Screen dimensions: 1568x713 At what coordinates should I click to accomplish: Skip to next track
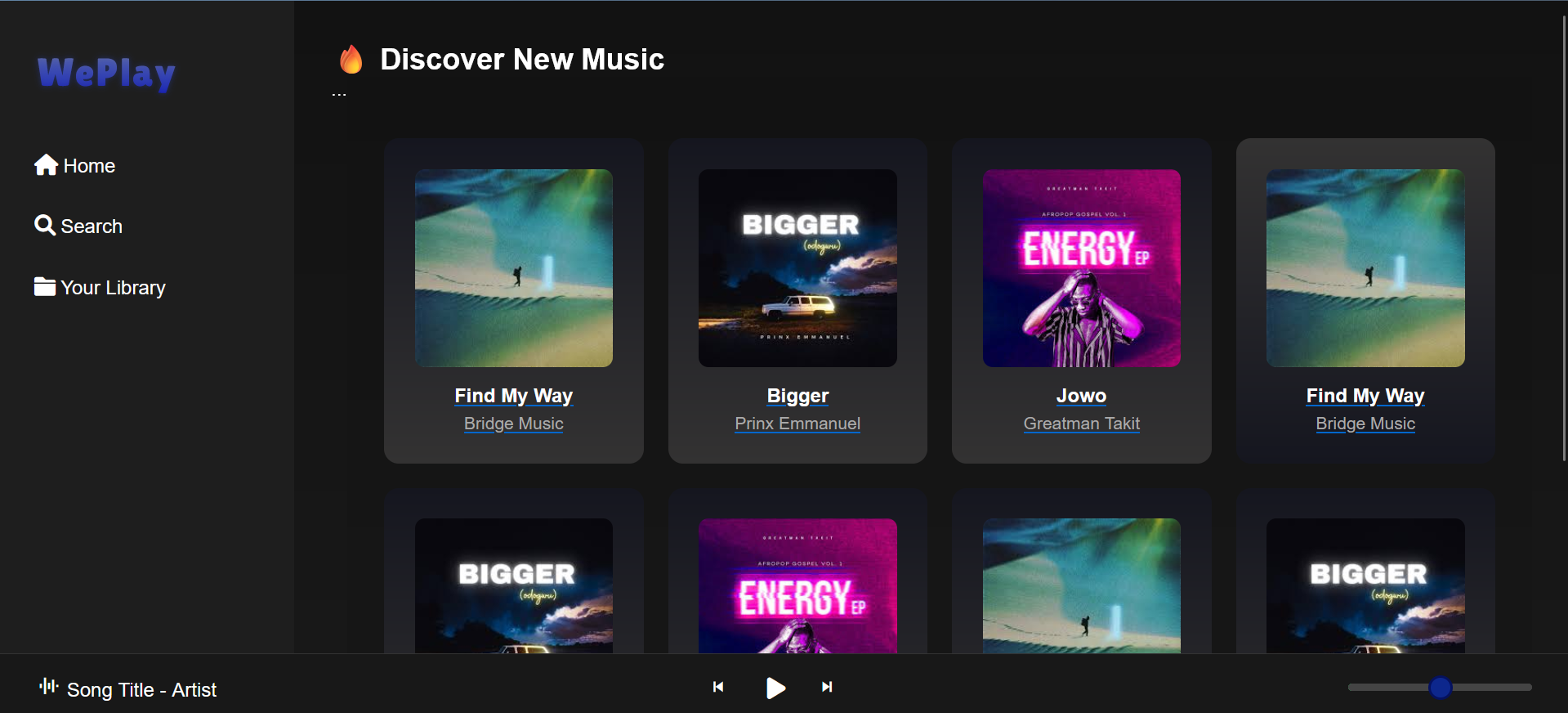pos(827,687)
